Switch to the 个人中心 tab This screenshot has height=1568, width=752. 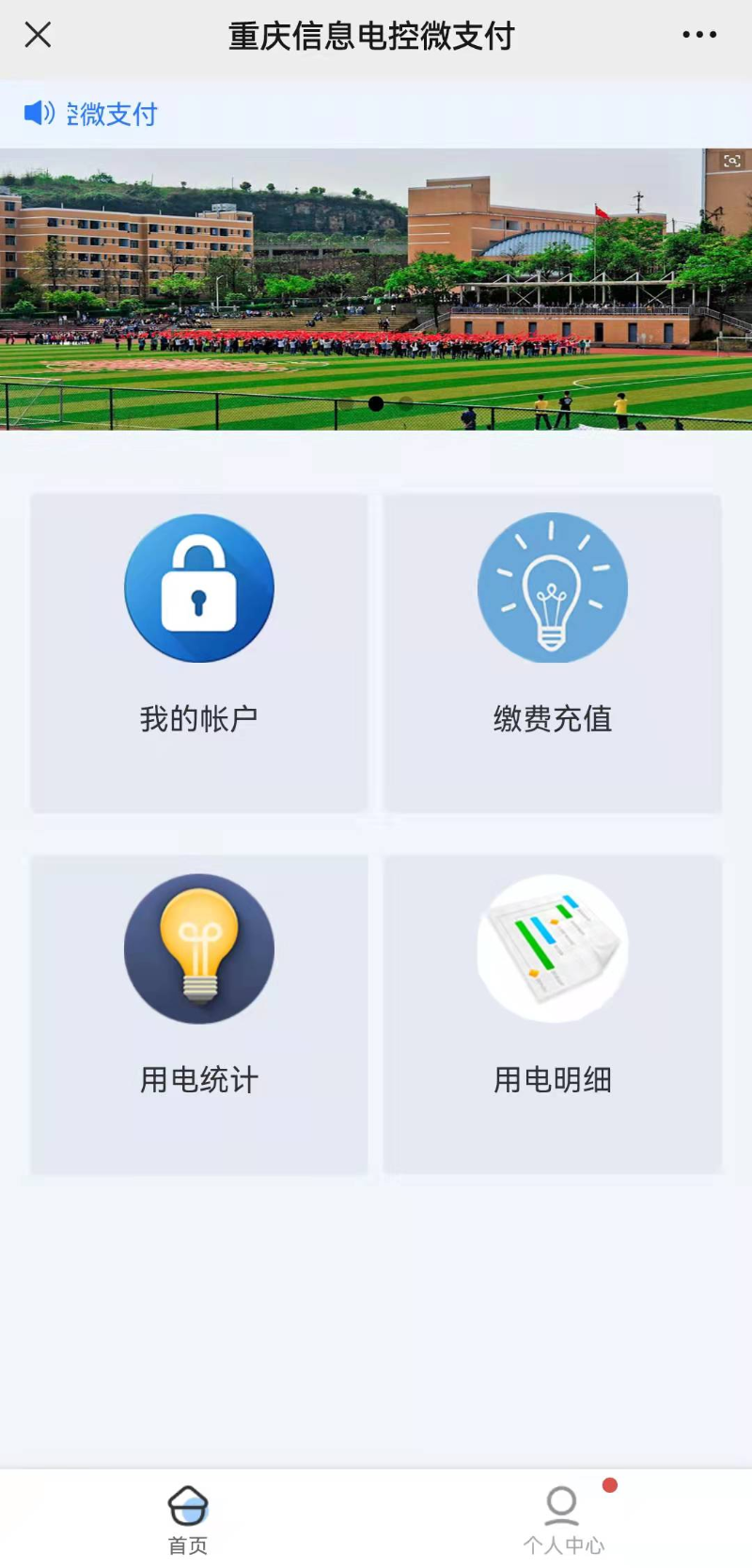tap(562, 1518)
